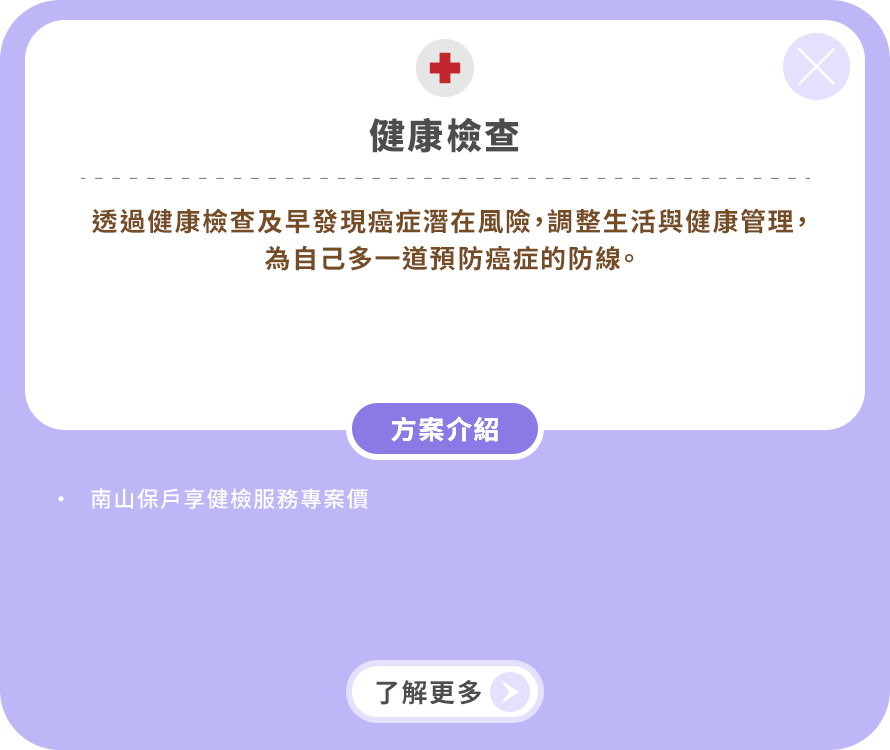The width and height of the screenshot is (890, 750).
Task: Select the 方案介紹 pill
Action: point(445,430)
